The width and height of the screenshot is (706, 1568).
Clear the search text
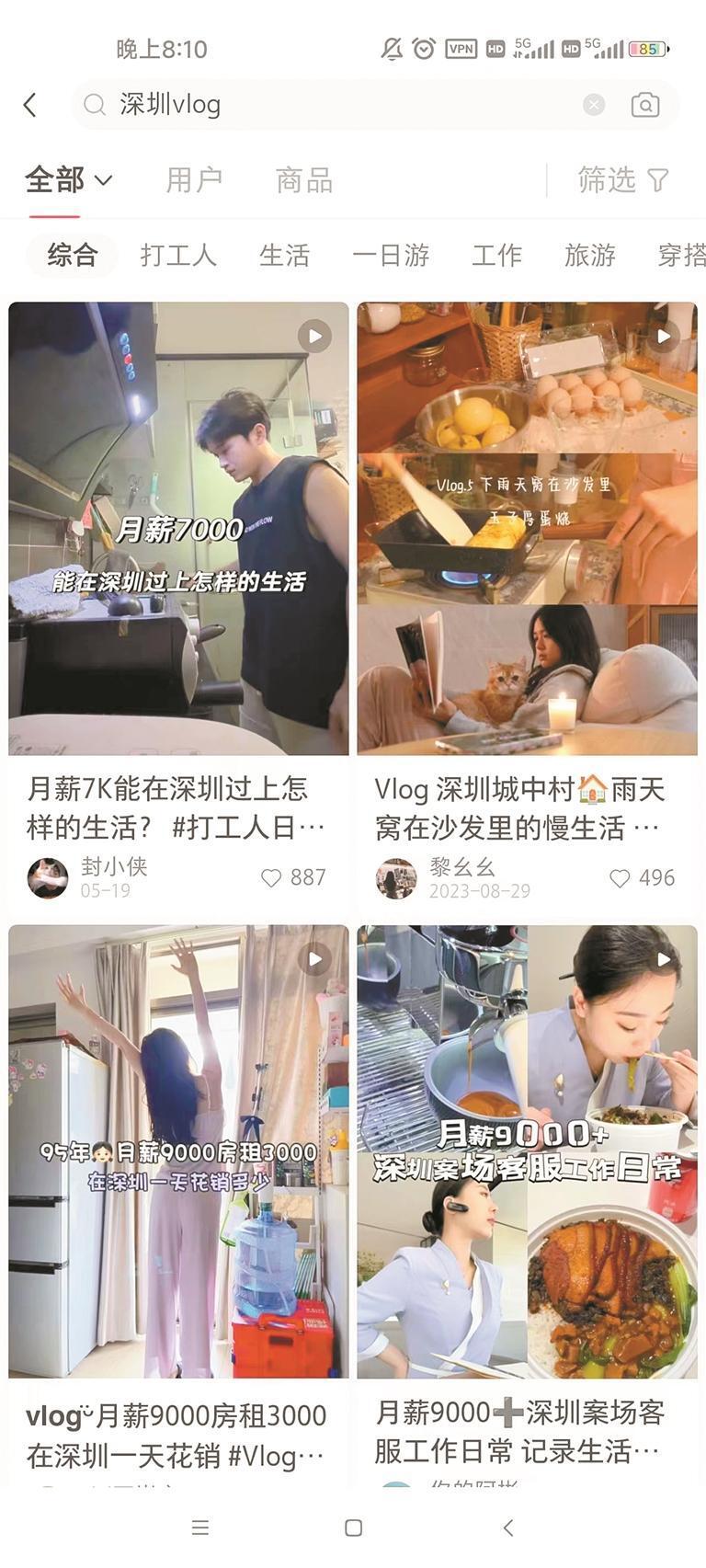point(594,105)
